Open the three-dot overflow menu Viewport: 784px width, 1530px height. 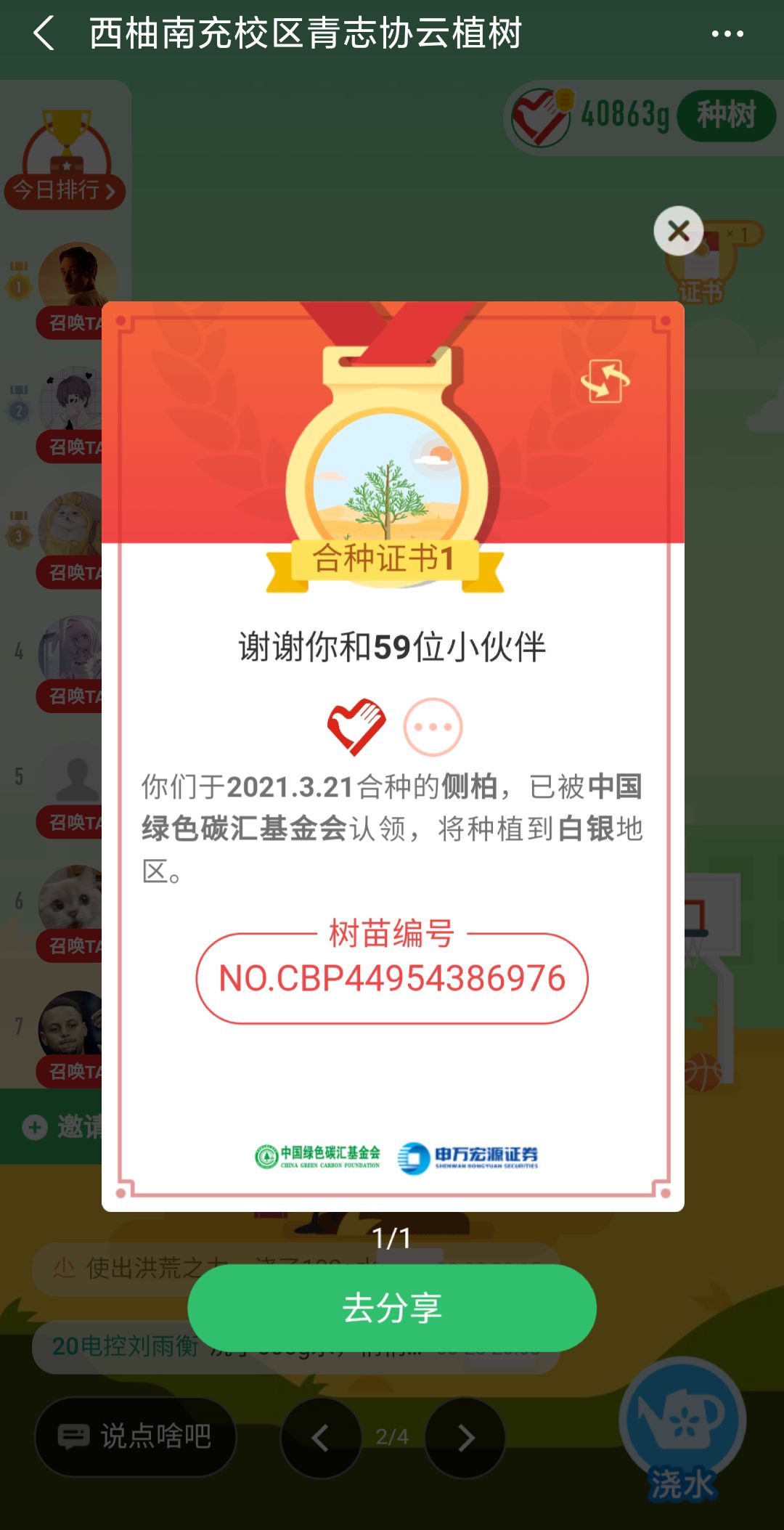[727, 33]
